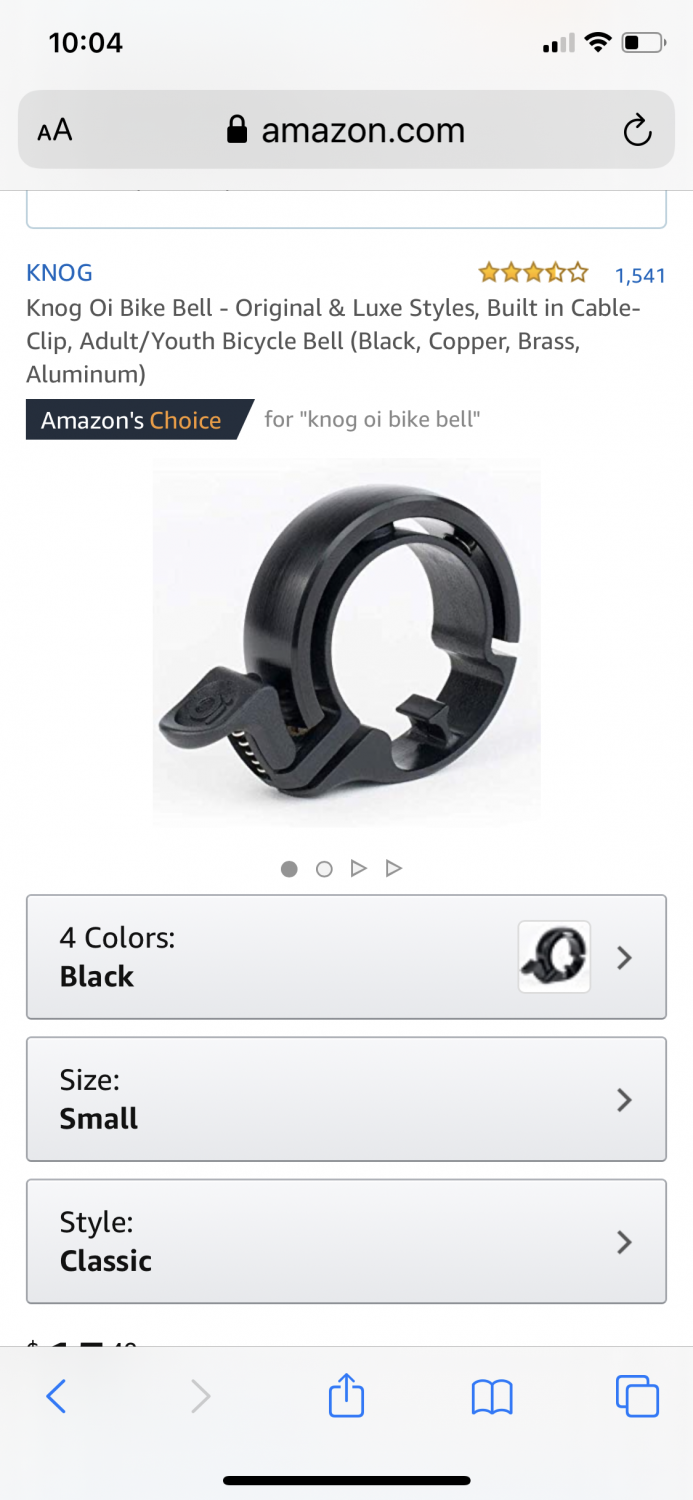View the 1,541 customer ratings

640,275
